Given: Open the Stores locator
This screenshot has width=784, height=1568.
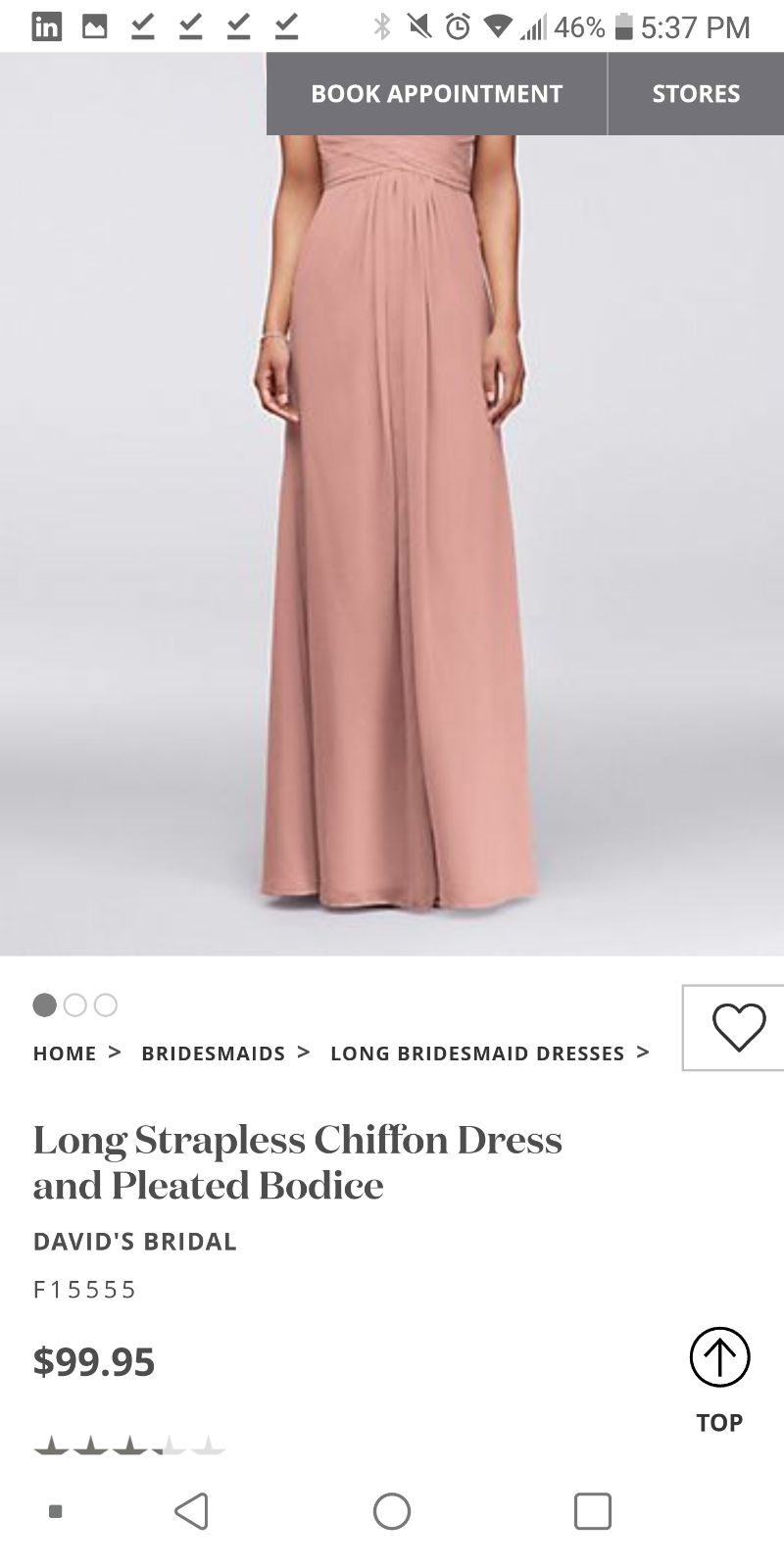Looking at the screenshot, I should pos(696,94).
